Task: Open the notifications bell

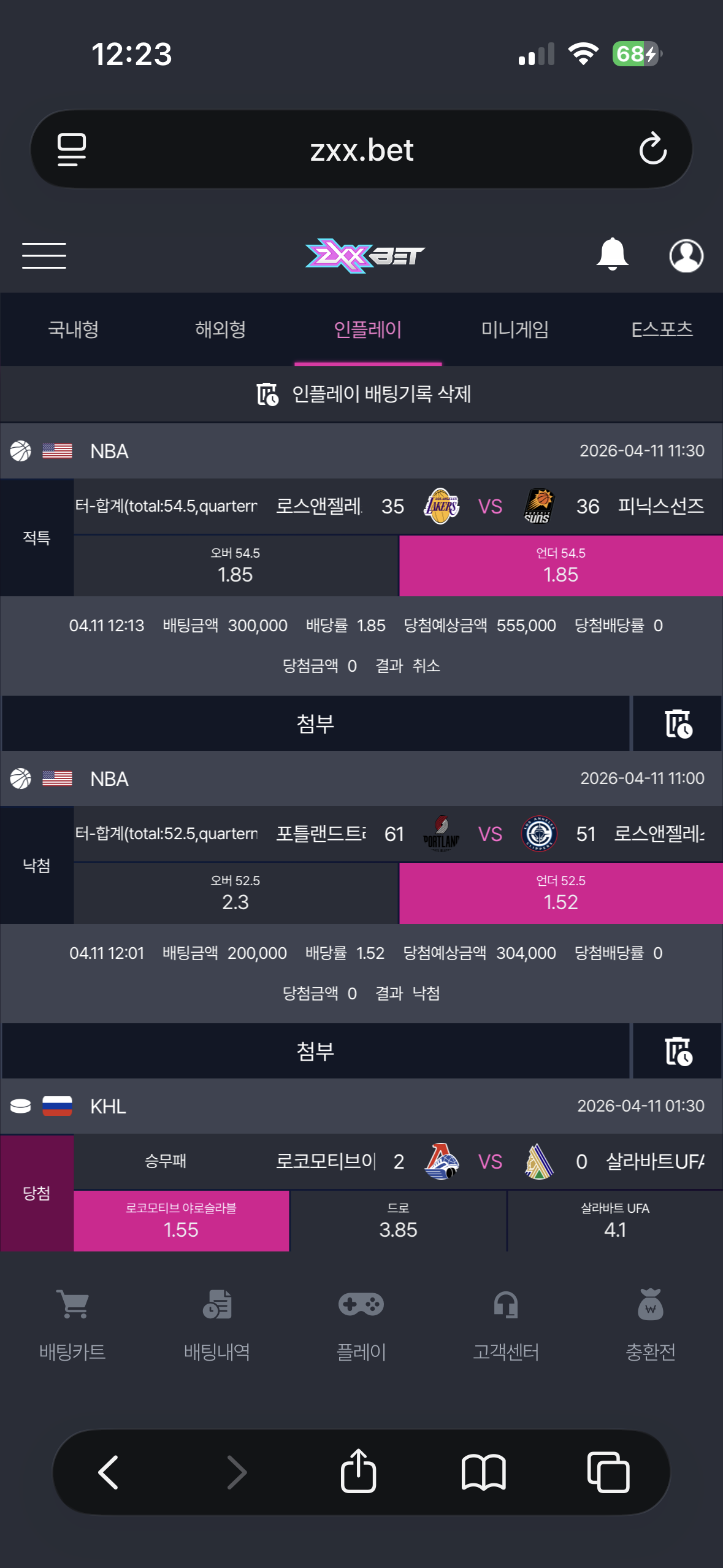Action: pos(612,254)
